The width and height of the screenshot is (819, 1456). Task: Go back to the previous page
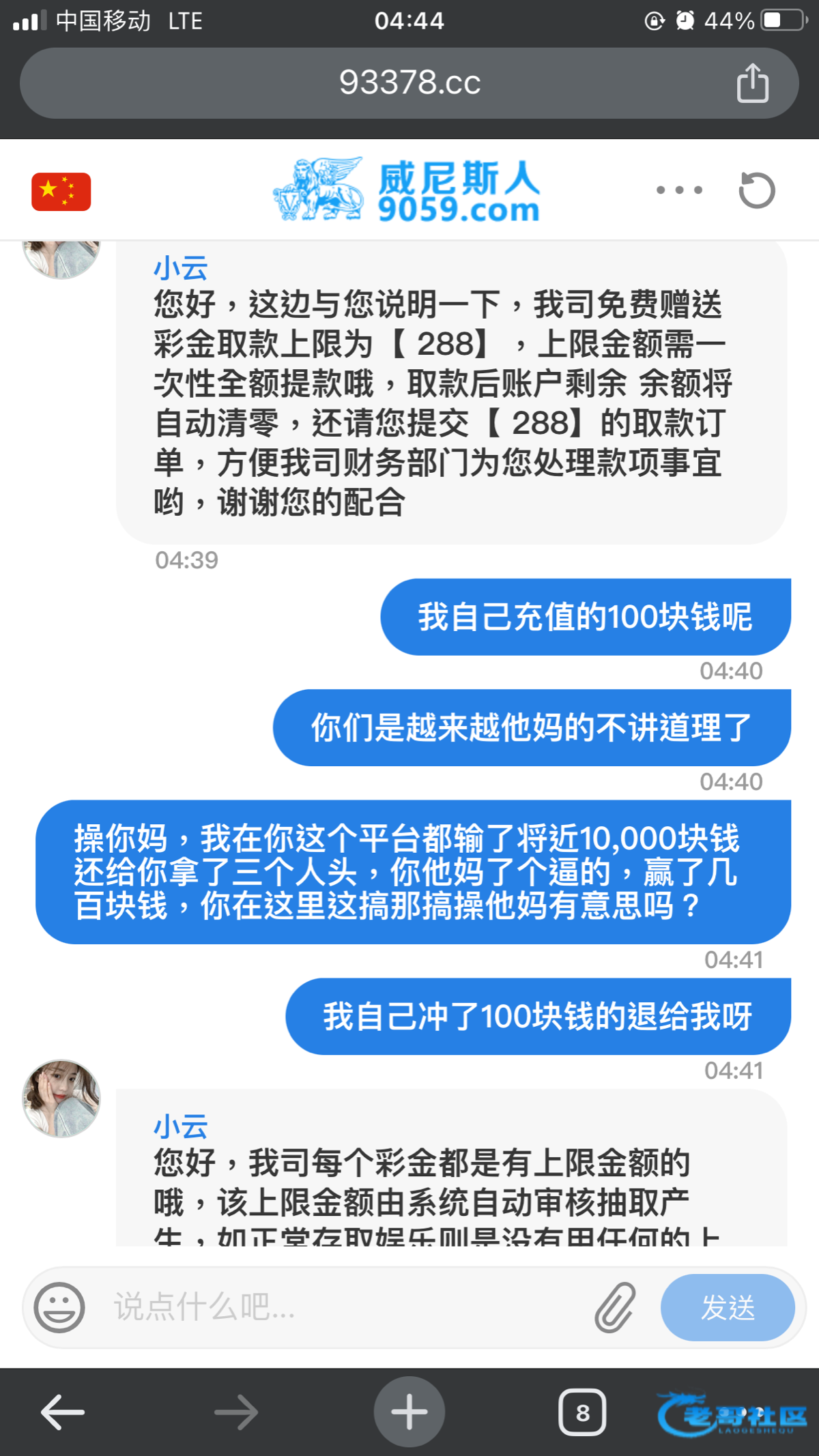coord(63,1412)
